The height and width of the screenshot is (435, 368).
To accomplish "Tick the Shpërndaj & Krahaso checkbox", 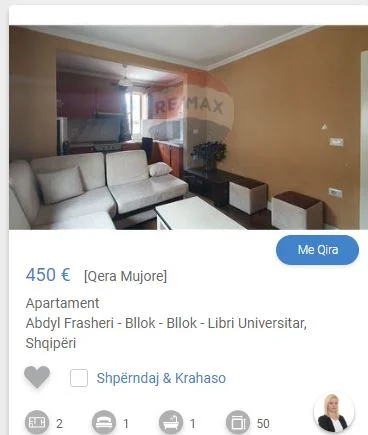I will coord(79,378).
